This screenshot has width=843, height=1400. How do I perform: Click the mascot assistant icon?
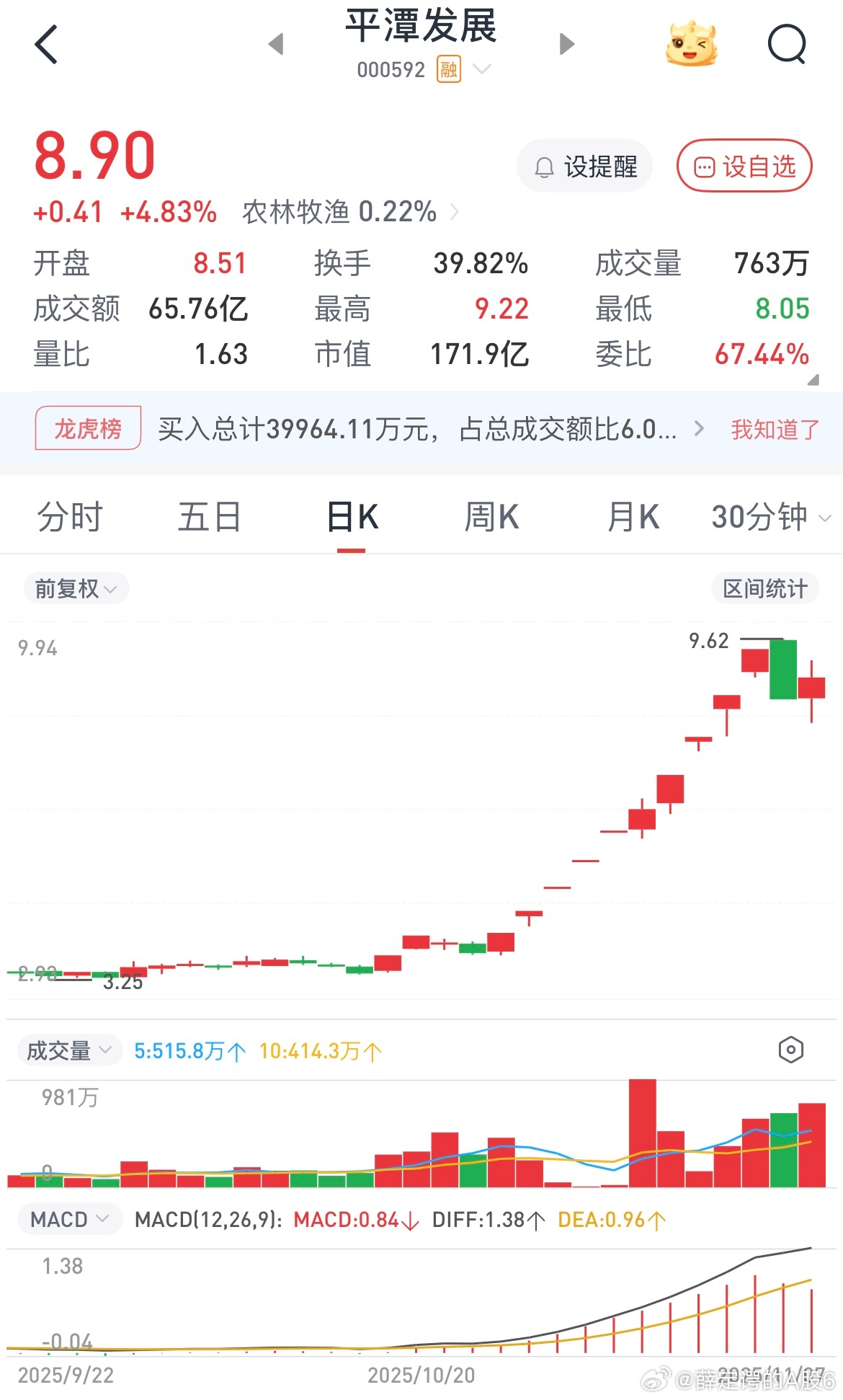pyautogui.click(x=690, y=43)
